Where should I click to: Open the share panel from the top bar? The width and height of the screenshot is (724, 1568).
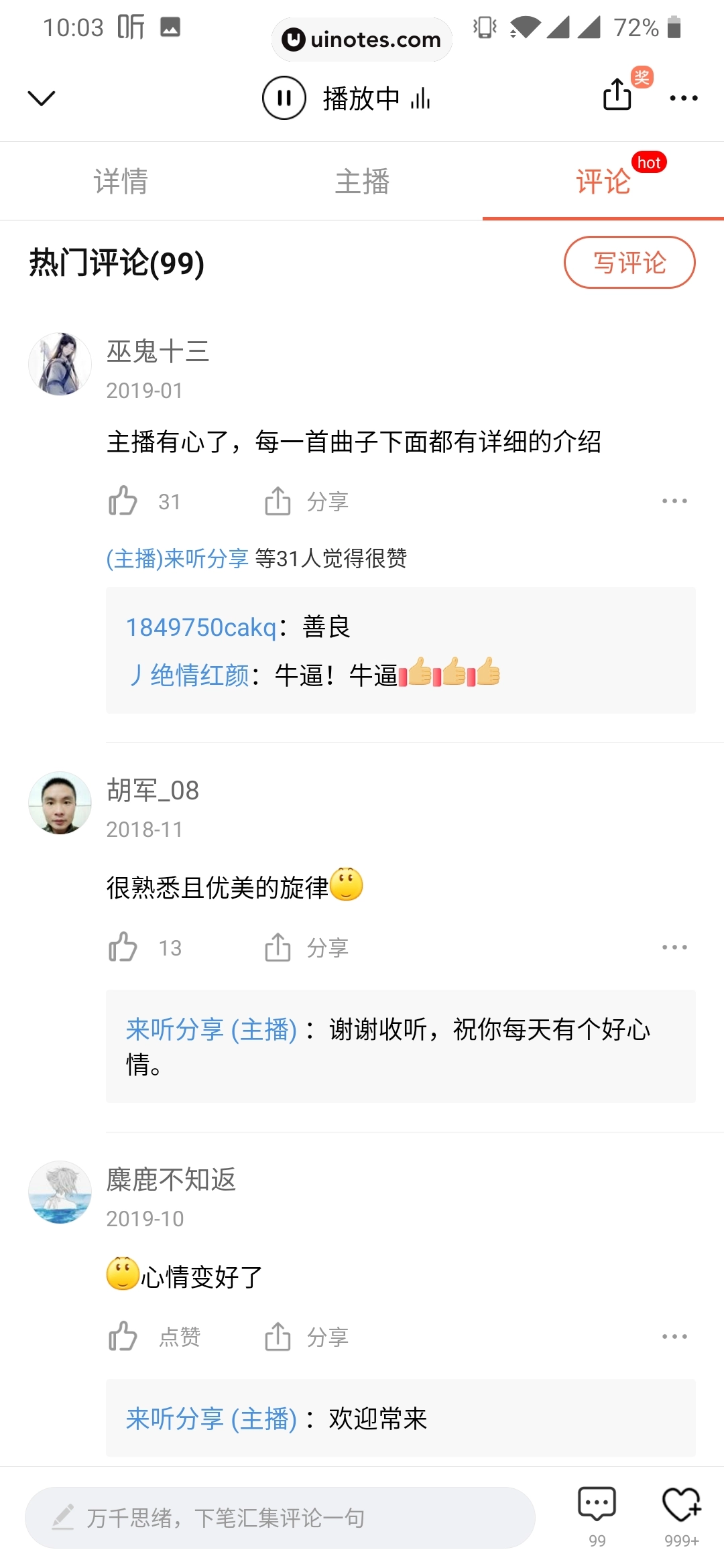coord(615,96)
